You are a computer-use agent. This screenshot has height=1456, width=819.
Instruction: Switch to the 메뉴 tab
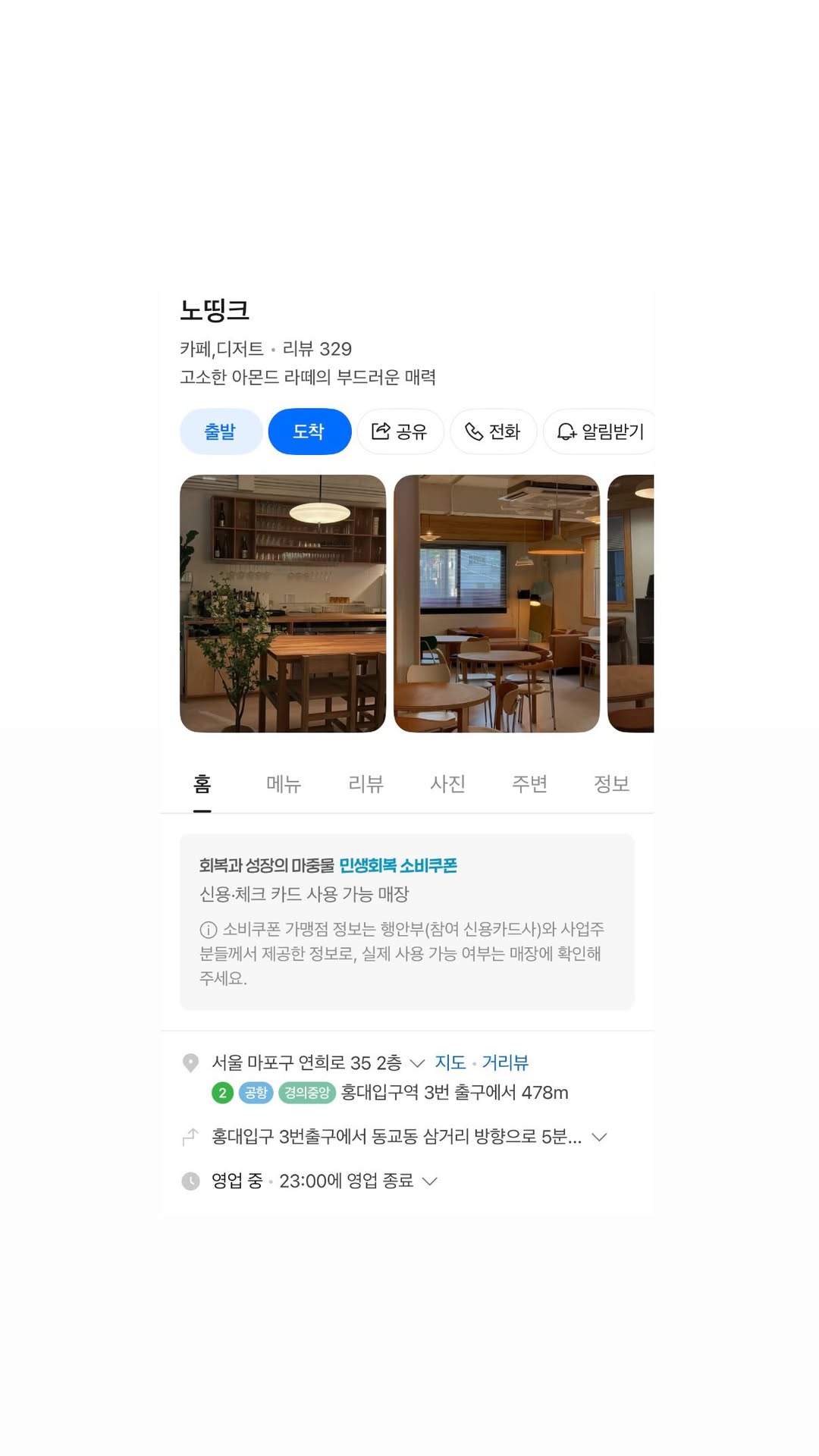click(284, 783)
